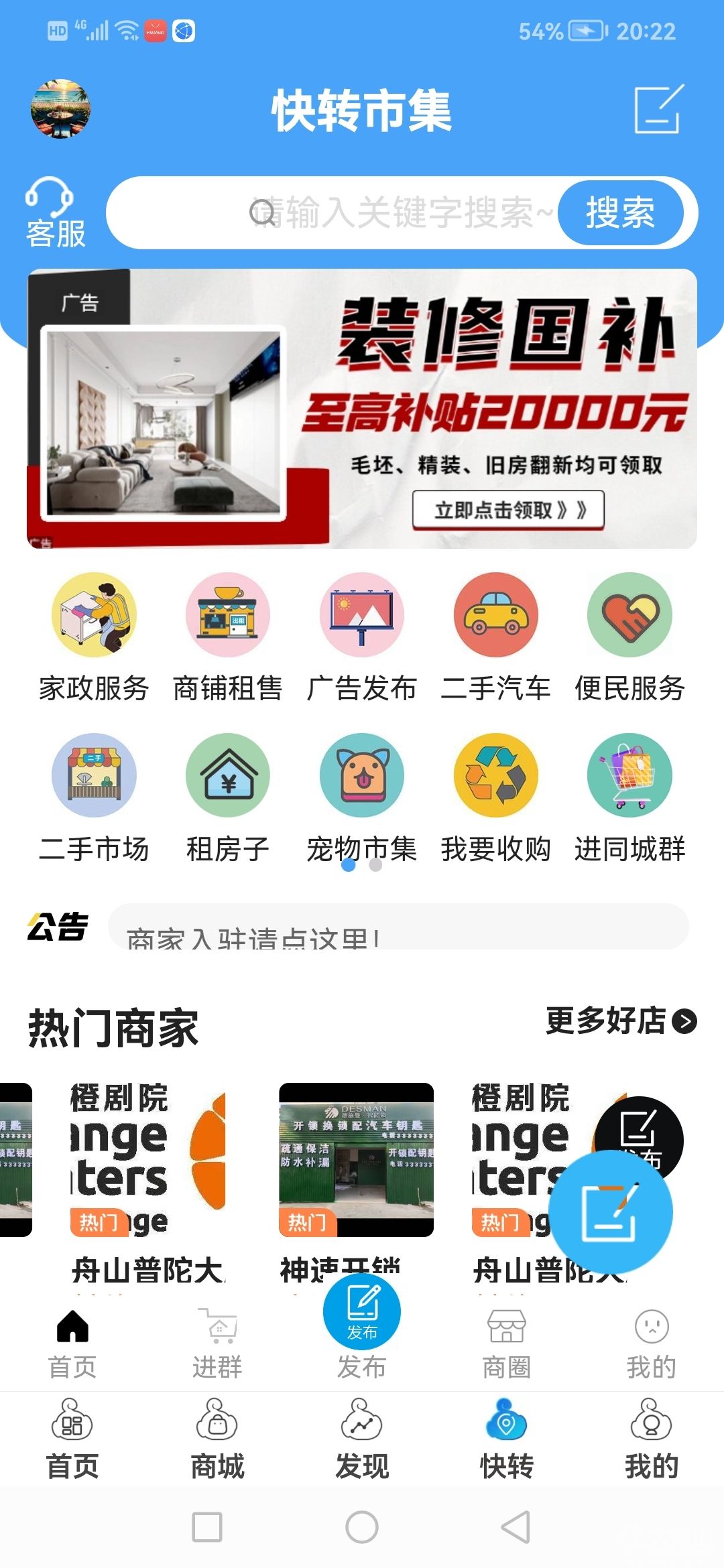Viewport: 724px width, 1568px height.
Task: Open 我要收购 category
Action: pyautogui.click(x=496, y=799)
